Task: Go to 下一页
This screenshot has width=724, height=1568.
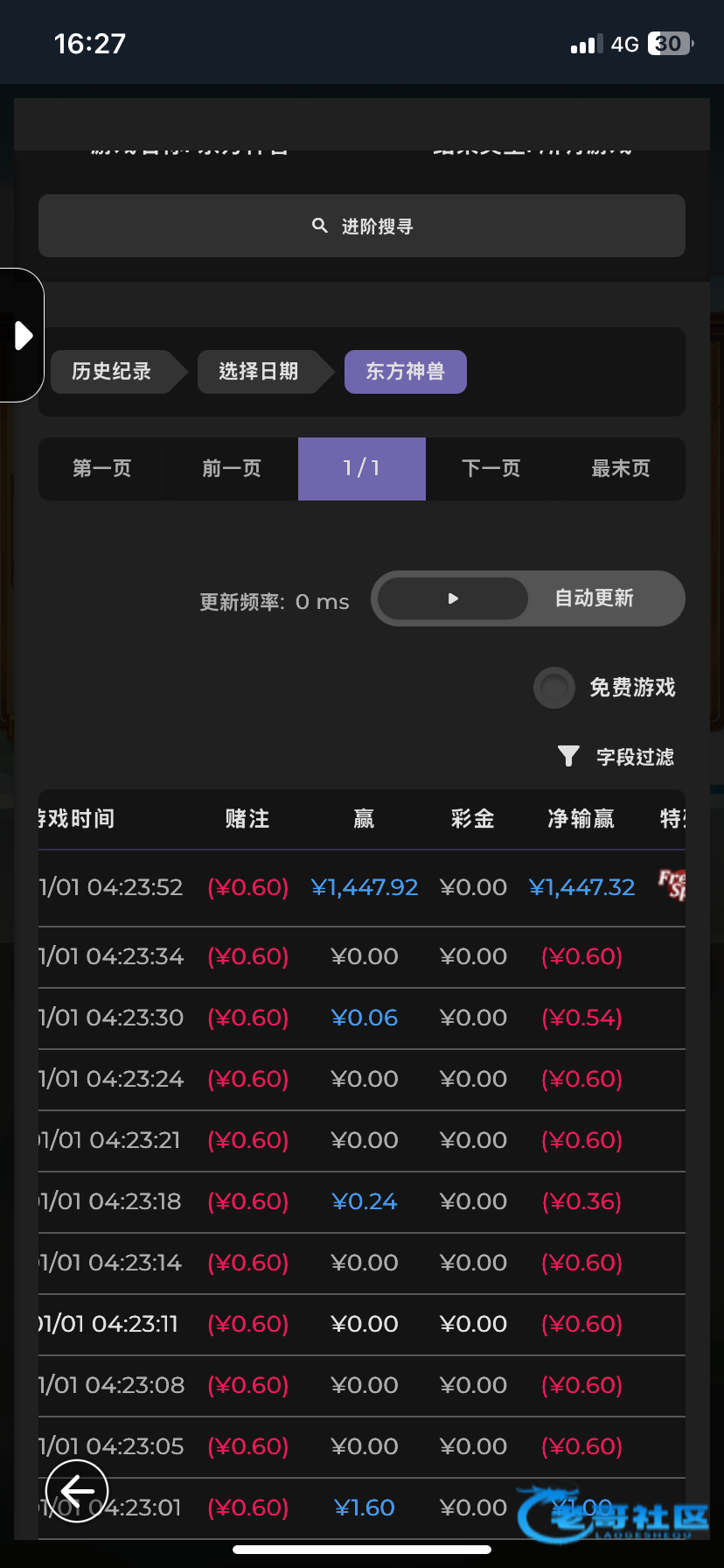Action: [491, 469]
